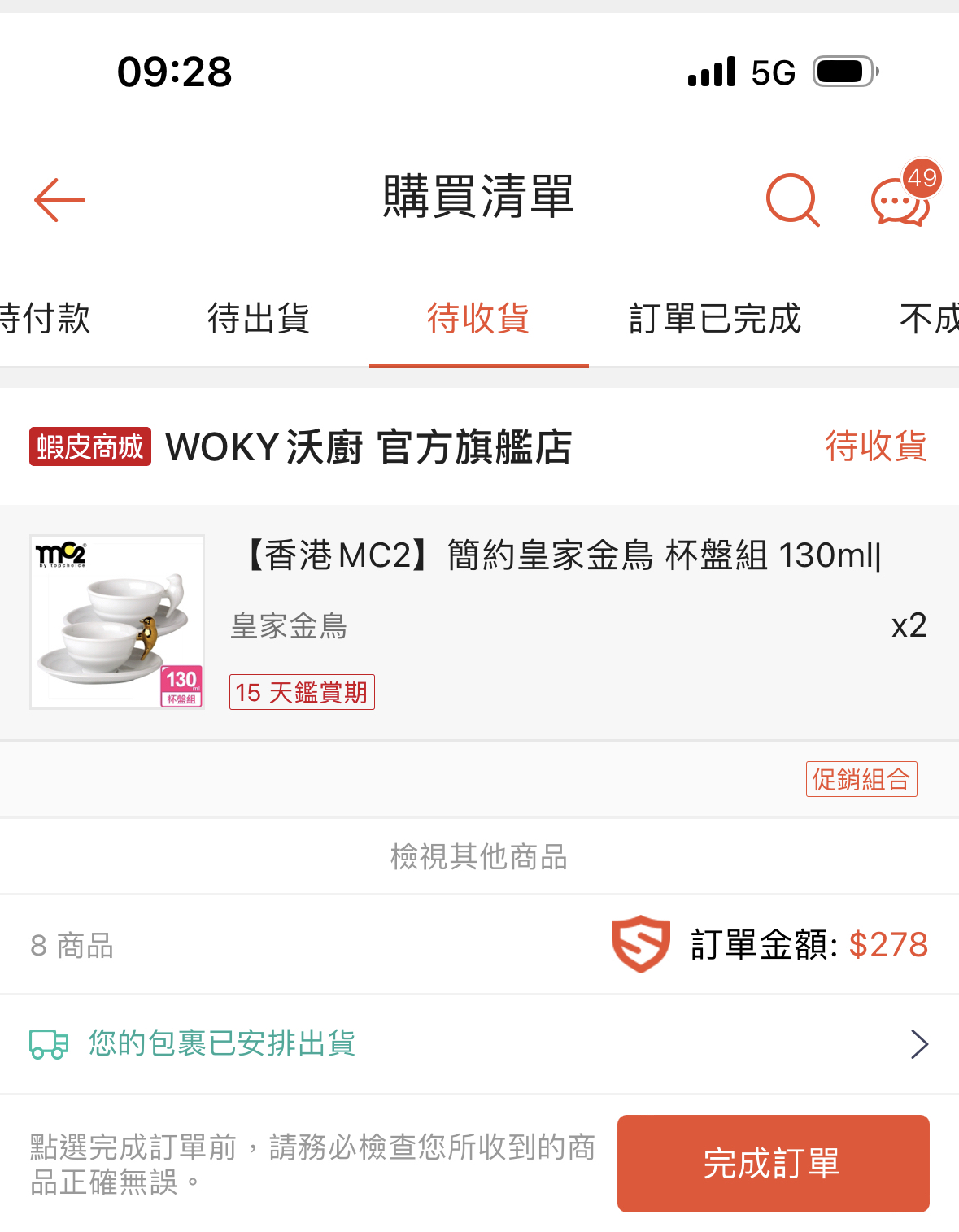Open WOKY 沃廚 官方旗艦店 shop page

pyautogui.click(x=368, y=447)
